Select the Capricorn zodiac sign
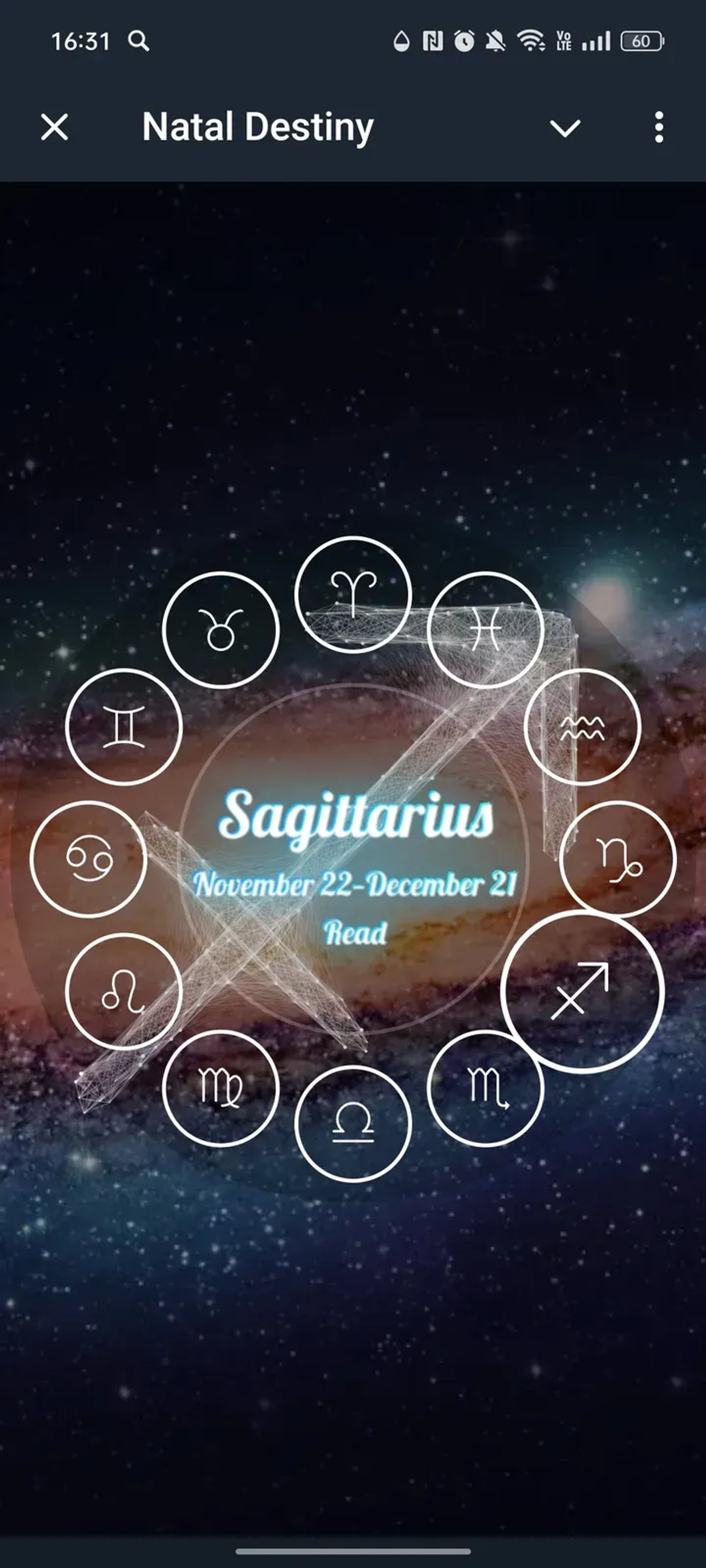 click(x=617, y=859)
